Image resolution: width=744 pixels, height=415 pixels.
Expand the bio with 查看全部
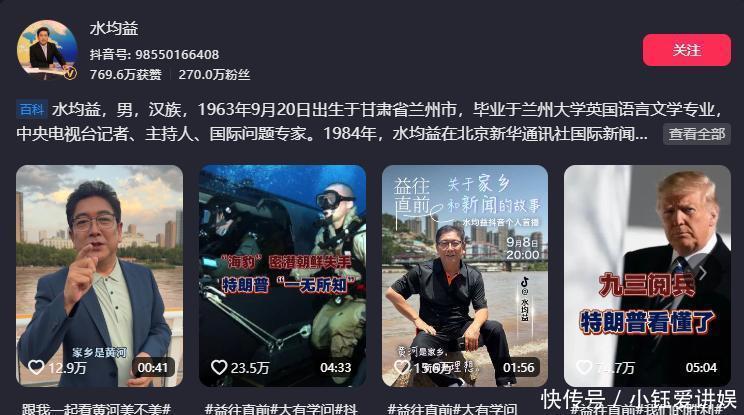point(696,134)
